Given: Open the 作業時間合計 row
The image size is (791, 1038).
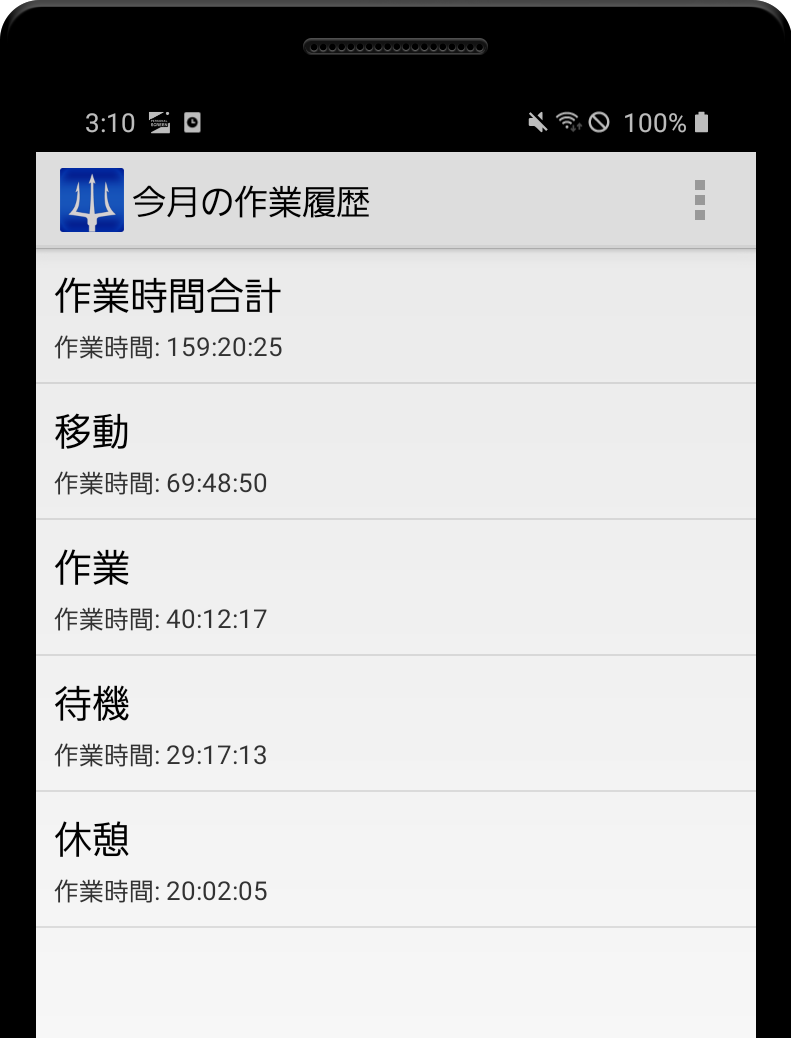Looking at the screenshot, I should (395, 317).
